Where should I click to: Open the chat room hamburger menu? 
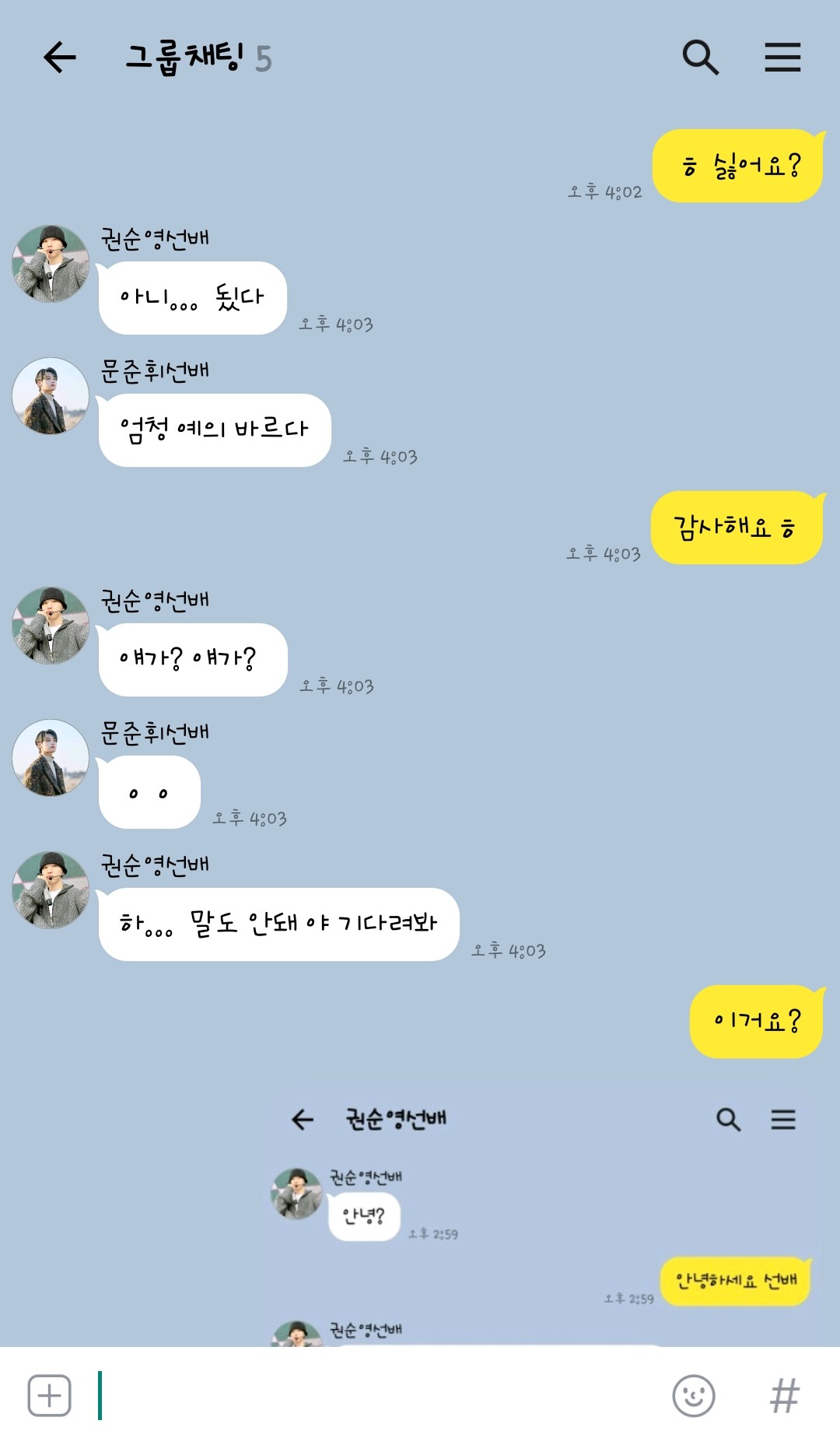tap(782, 58)
